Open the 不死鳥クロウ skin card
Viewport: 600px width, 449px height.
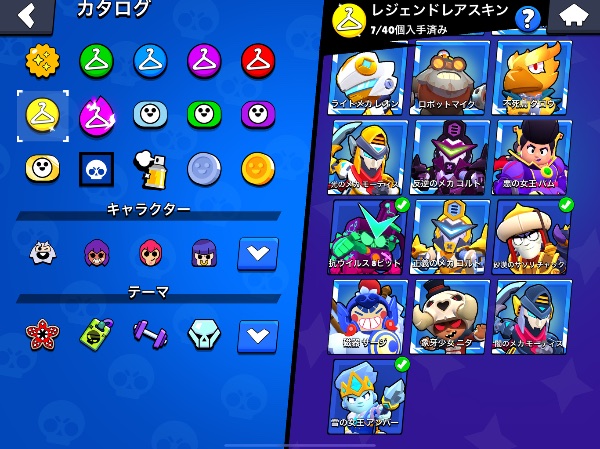pyautogui.click(x=531, y=78)
